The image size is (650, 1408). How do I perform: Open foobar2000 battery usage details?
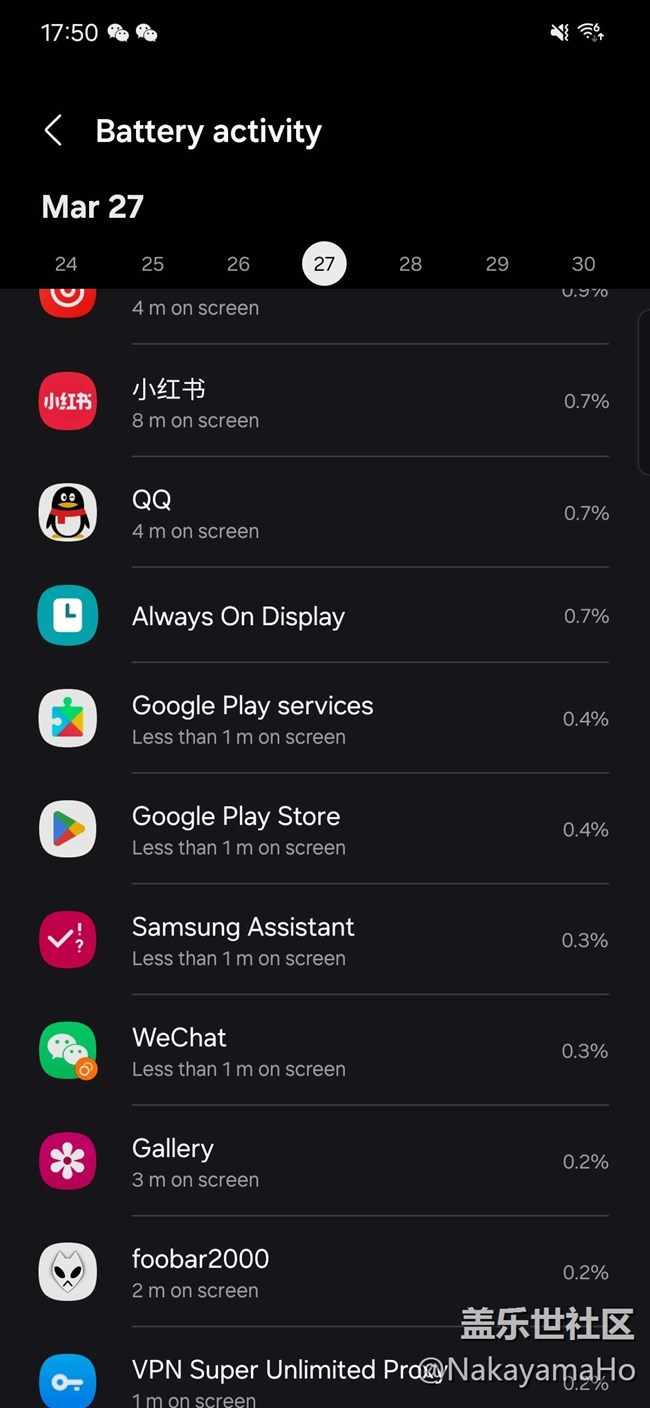pos(325,1272)
